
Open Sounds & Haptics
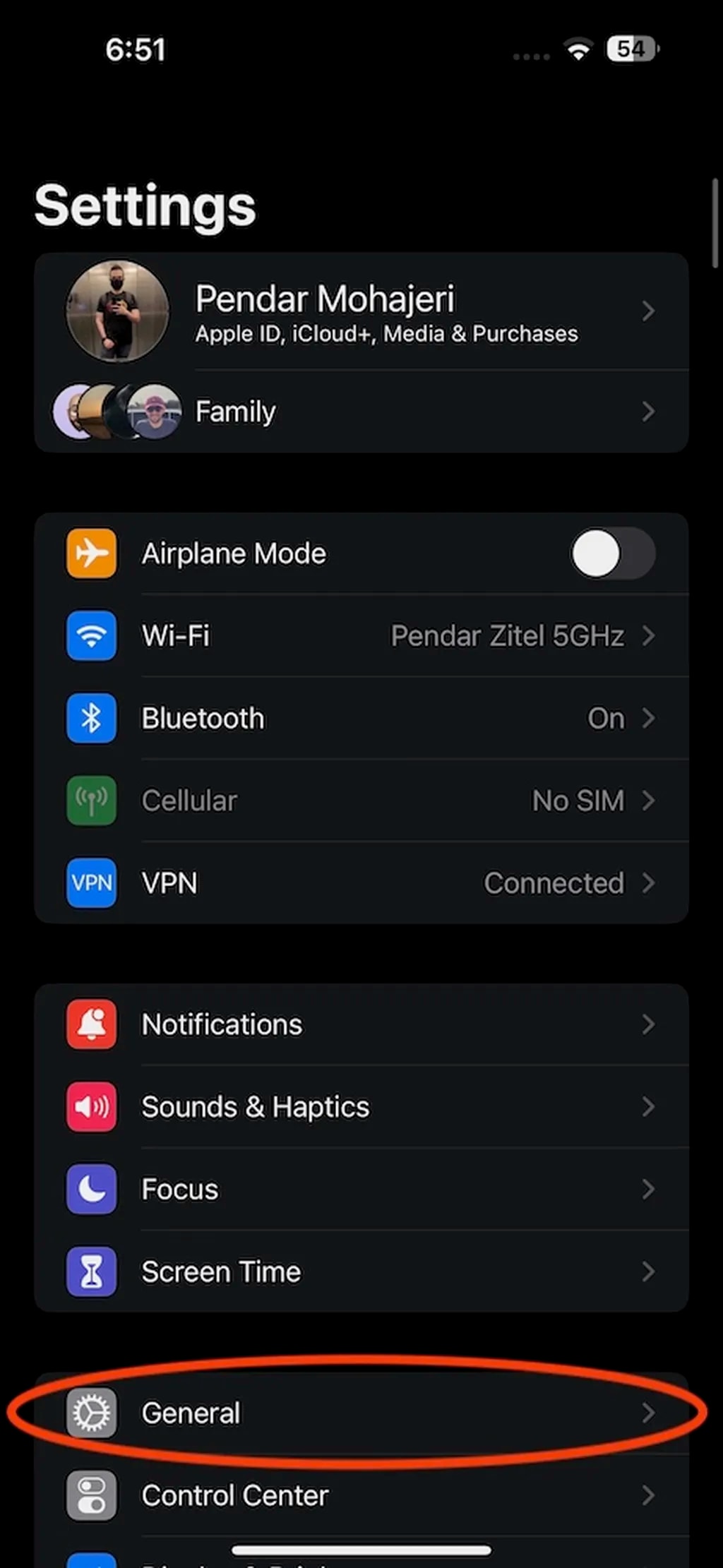click(x=360, y=1107)
